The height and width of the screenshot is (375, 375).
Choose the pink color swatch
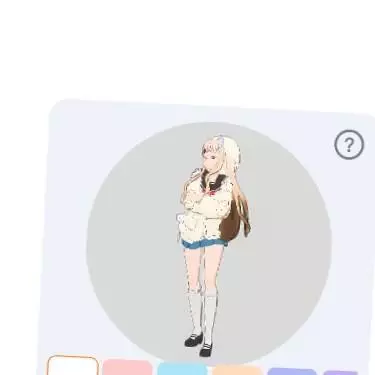click(127, 367)
